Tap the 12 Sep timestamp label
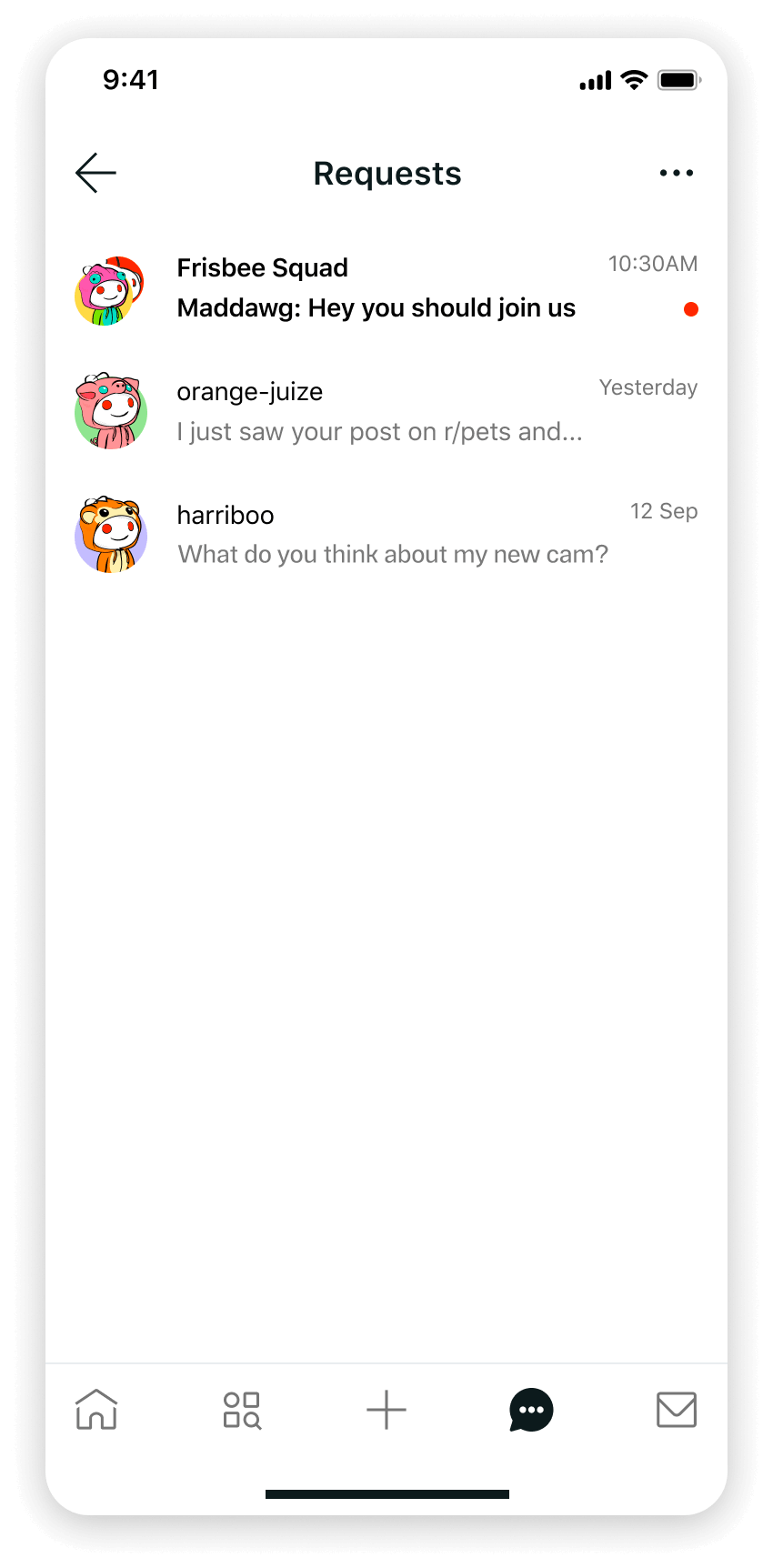773x1568 pixels. (x=664, y=510)
